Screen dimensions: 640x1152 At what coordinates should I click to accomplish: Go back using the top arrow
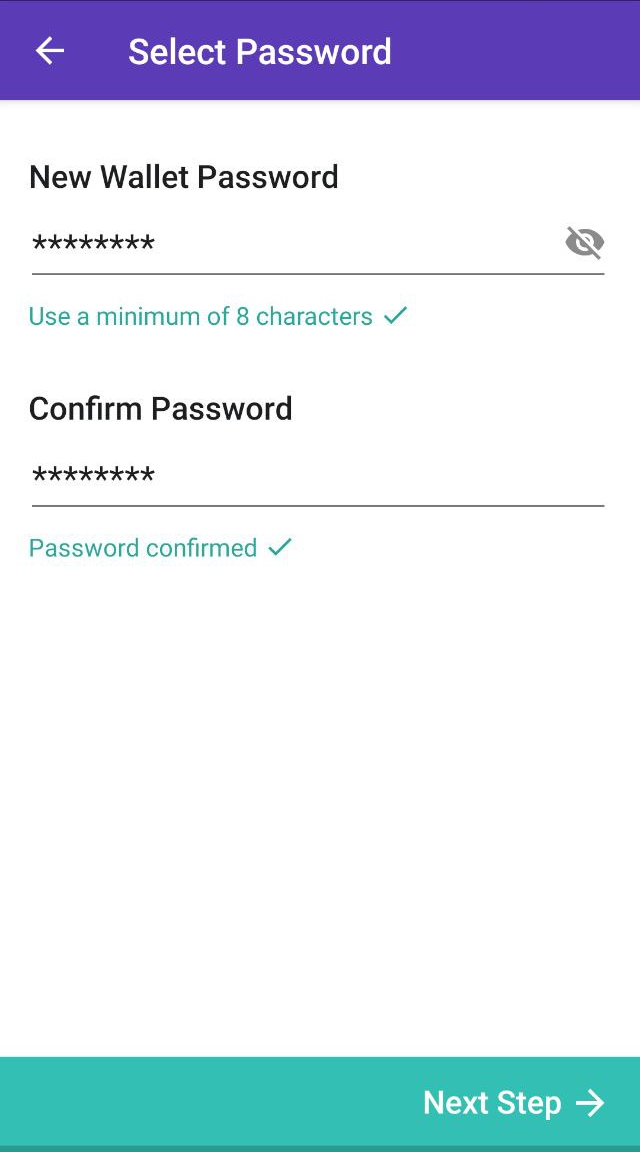50,51
